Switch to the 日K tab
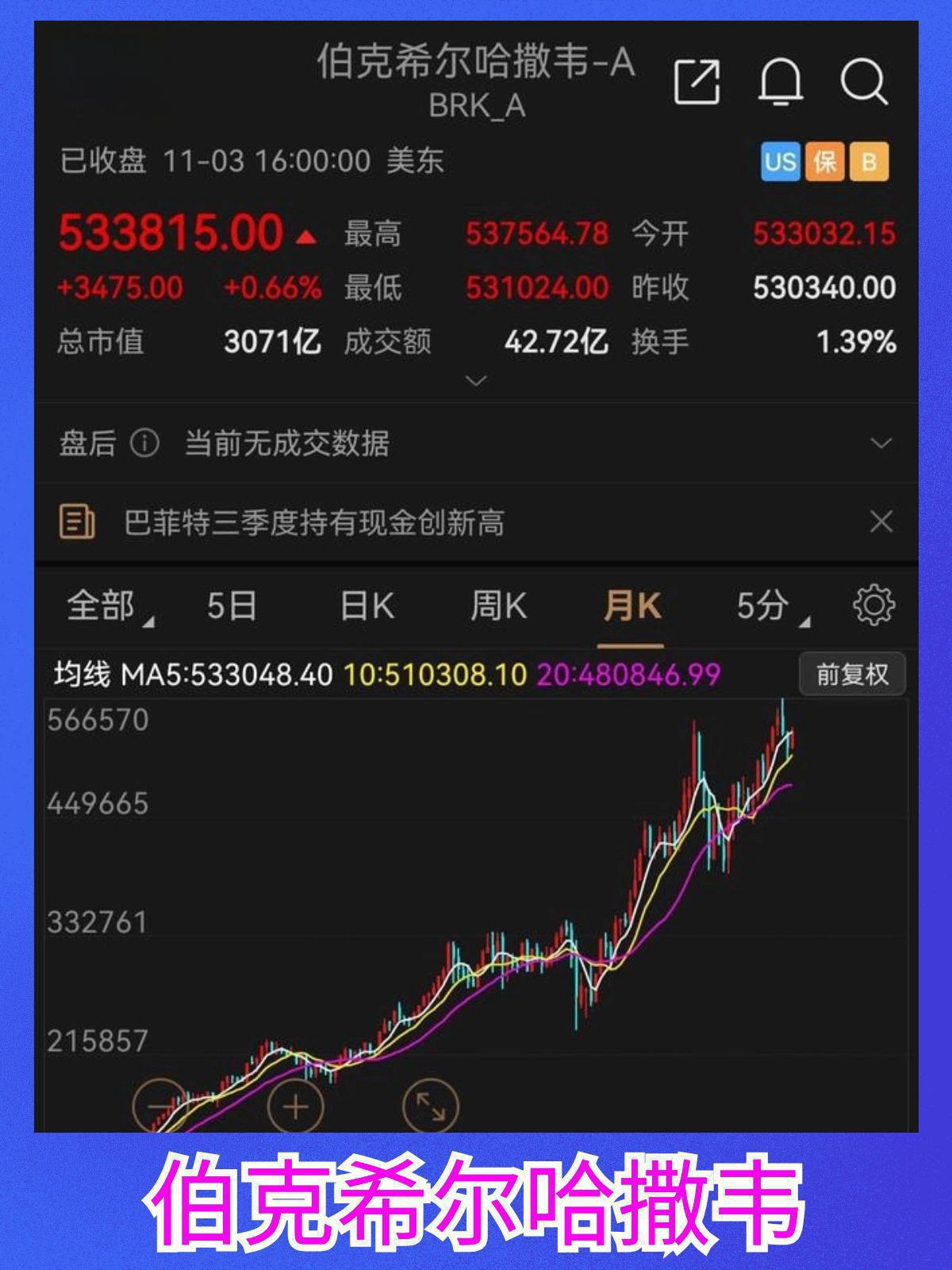Image resolution: width=952 pixels, height=1270 pixels. [x=367, y=605]
